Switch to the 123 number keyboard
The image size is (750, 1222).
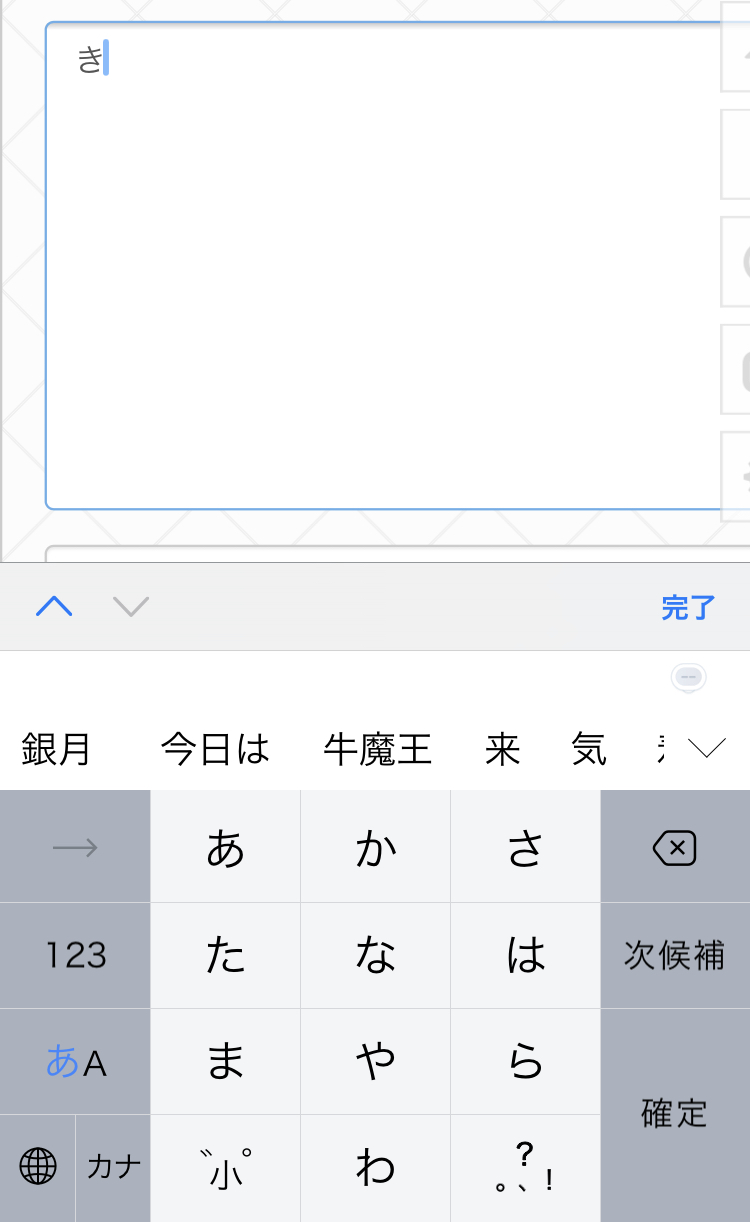coord(75,955)
